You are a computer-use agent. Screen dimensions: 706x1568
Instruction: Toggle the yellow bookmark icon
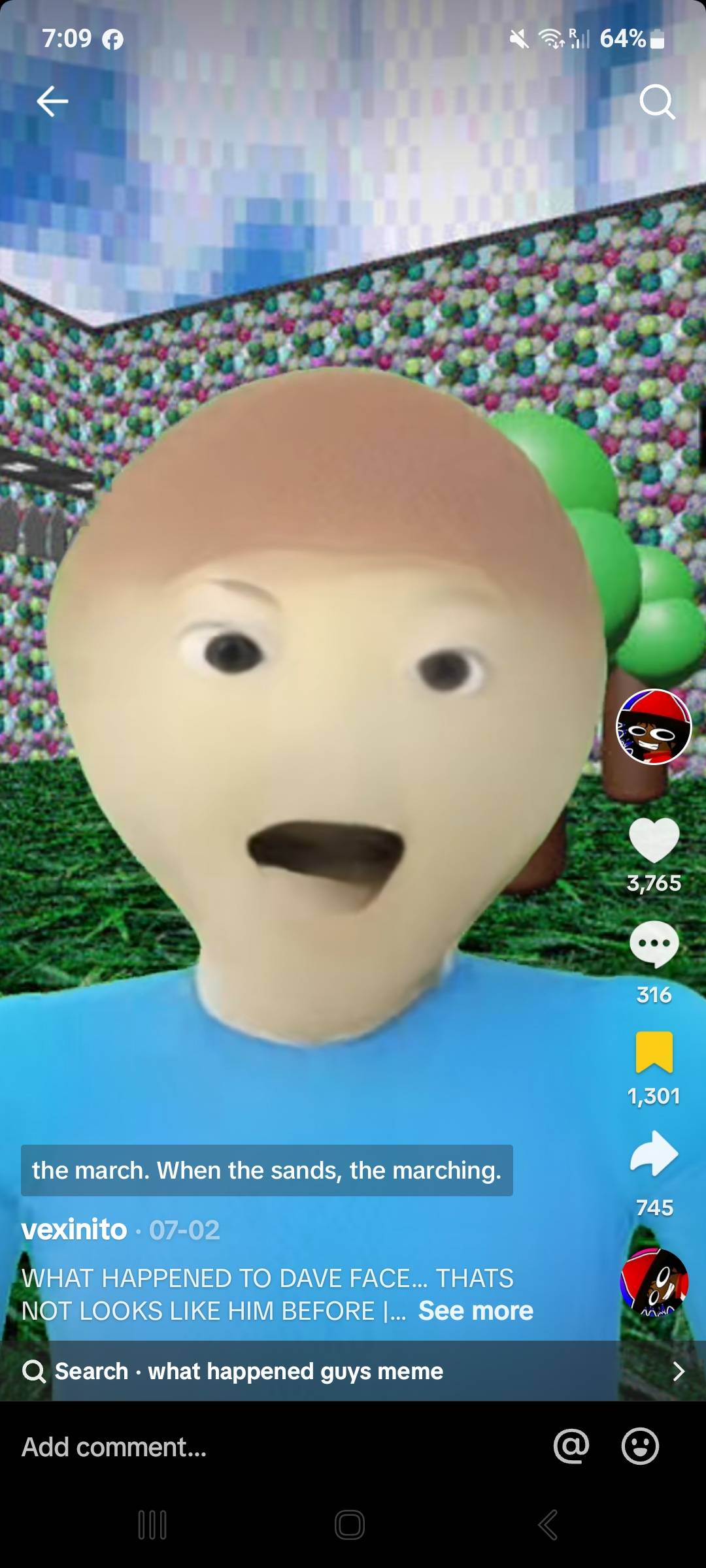(x=654, y=1052)
